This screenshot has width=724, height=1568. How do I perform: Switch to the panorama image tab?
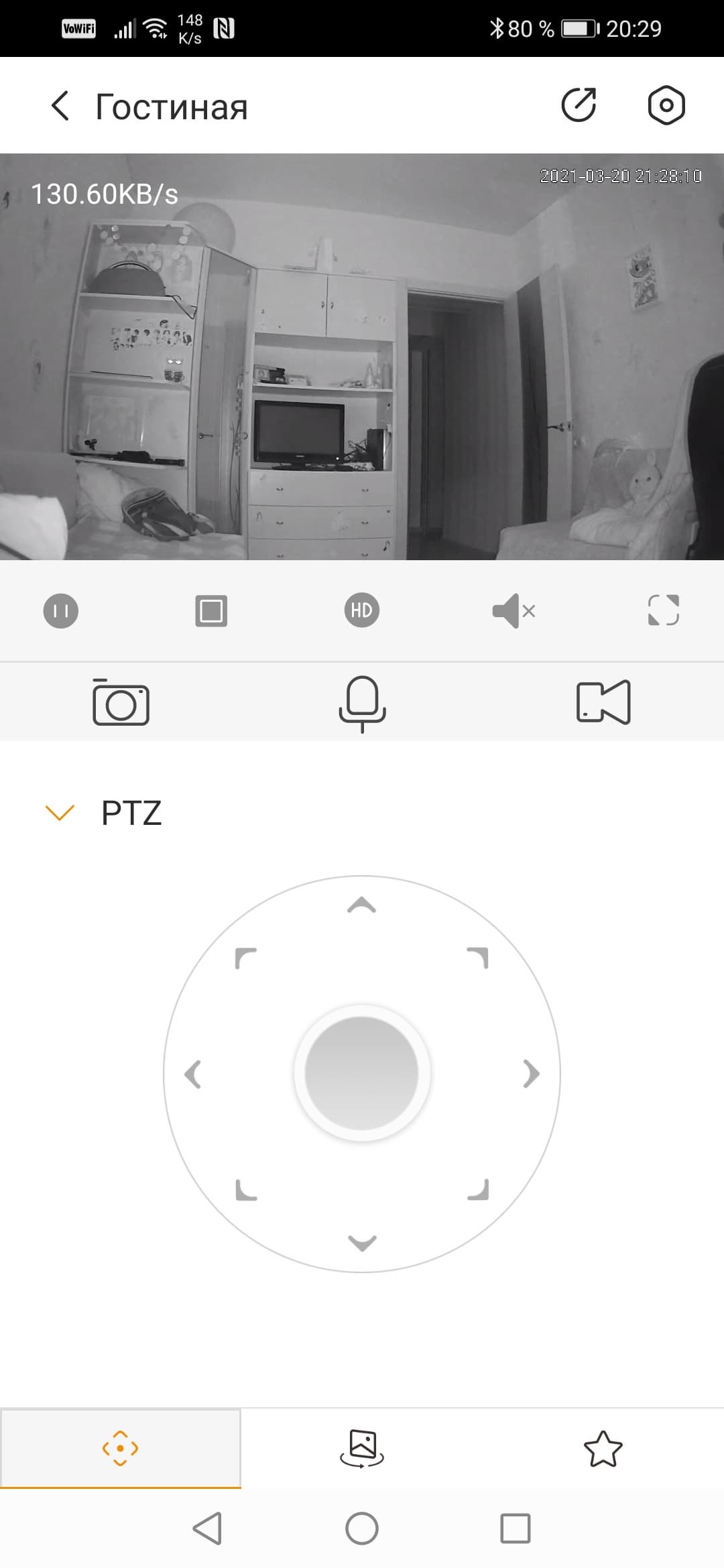click(x=362, y=1449)
